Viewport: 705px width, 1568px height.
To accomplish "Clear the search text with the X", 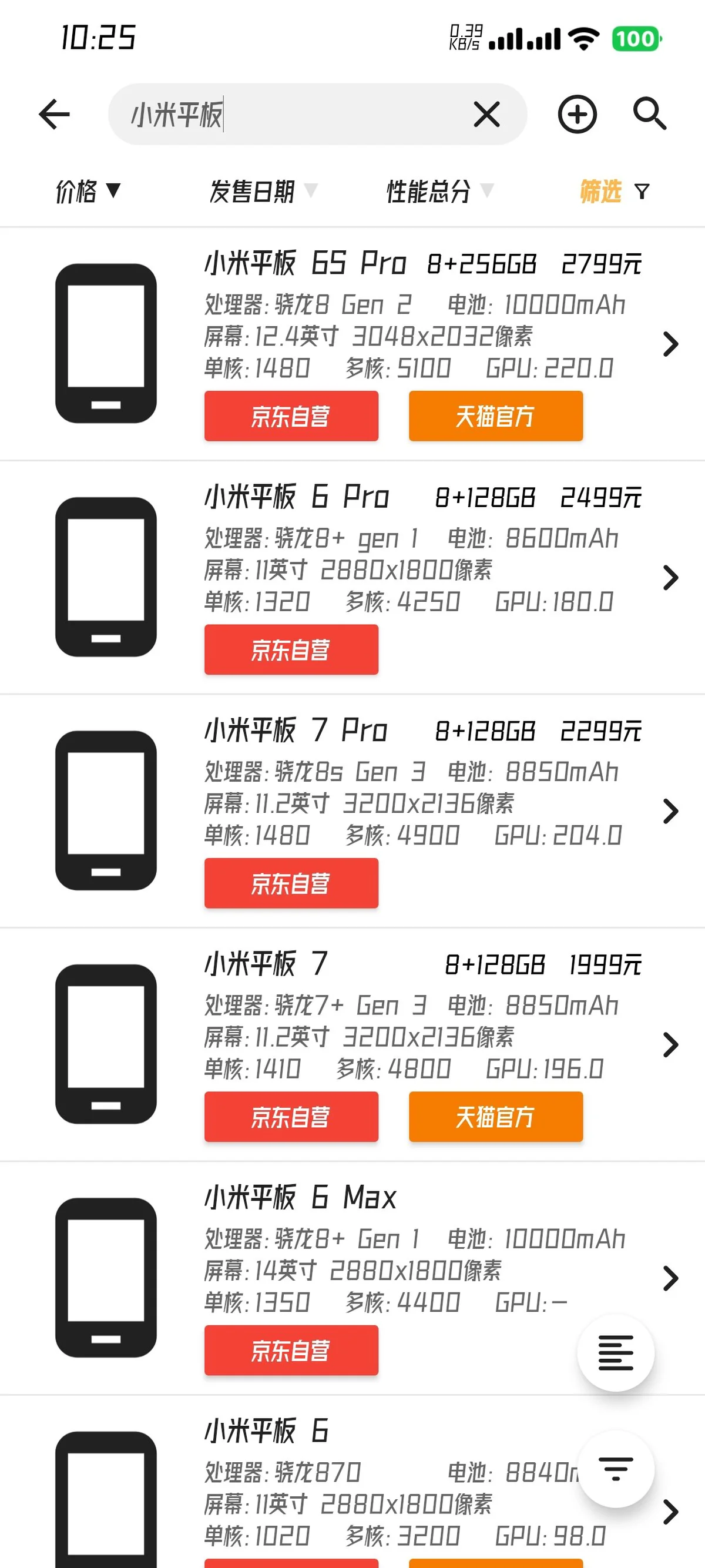I will point(486,115).
